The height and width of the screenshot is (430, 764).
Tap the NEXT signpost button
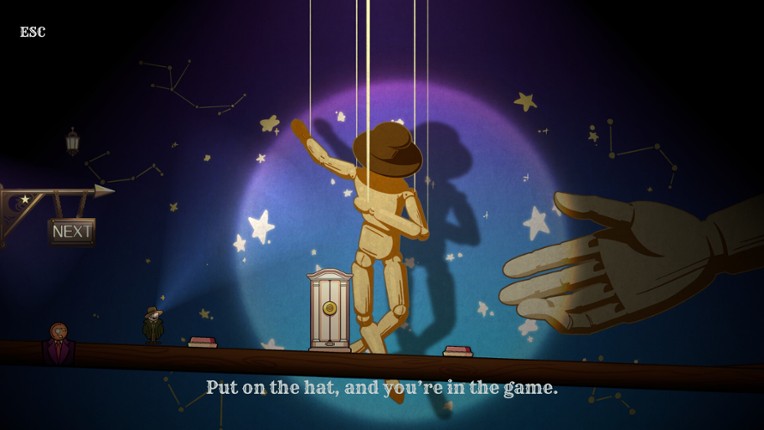(x=72, y=231)
